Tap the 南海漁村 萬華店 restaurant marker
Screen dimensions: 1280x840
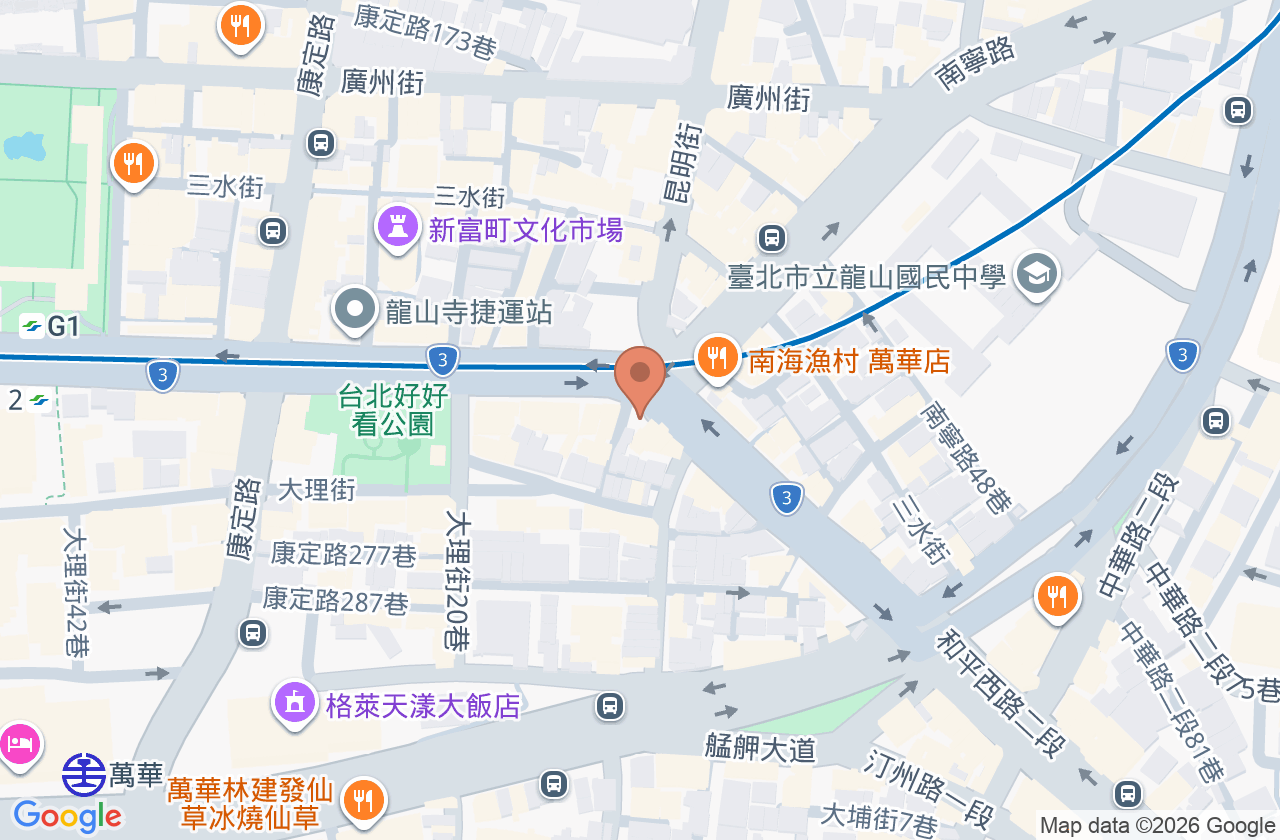pyautogui.click(x=716, y=357)
